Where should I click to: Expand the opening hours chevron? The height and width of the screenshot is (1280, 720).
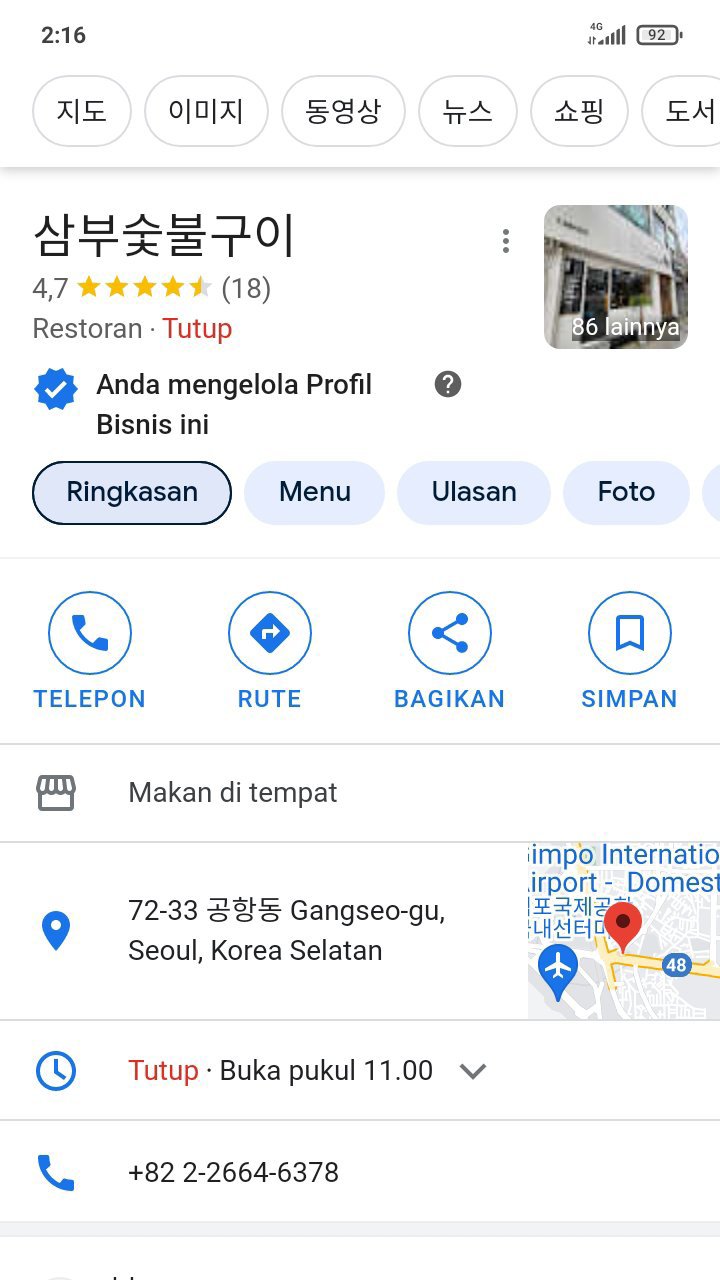coord(473,1071)
